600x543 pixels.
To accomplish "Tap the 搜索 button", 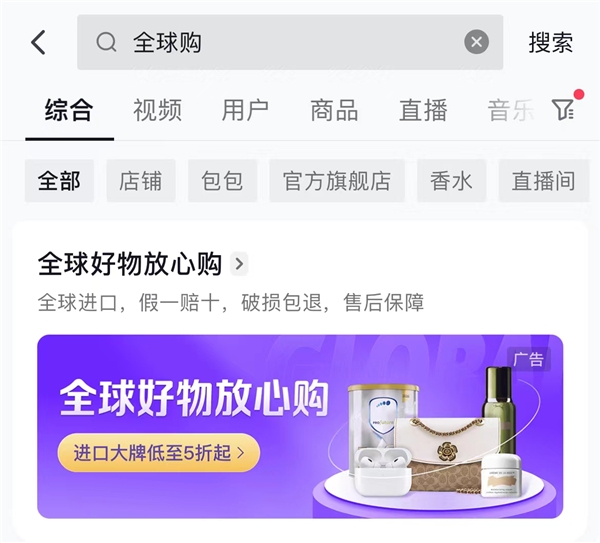I will coord(551,42).
